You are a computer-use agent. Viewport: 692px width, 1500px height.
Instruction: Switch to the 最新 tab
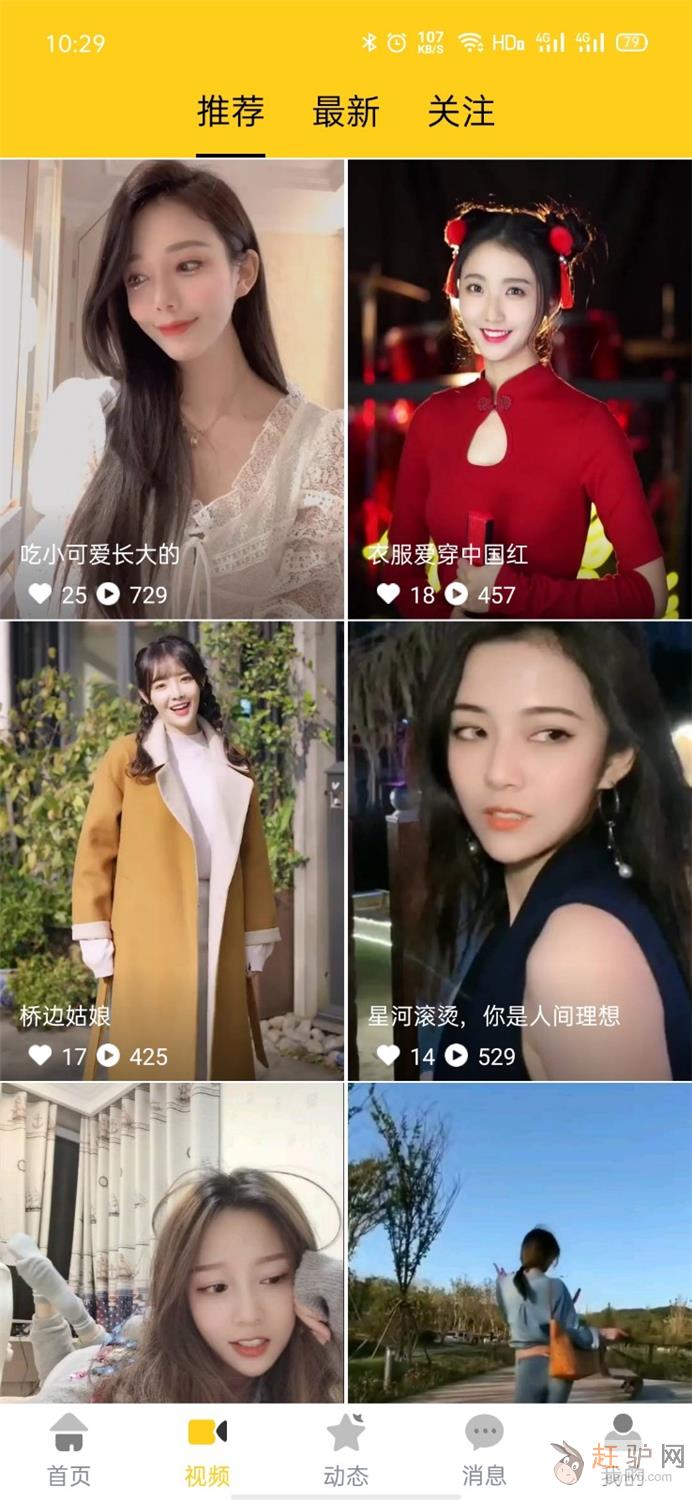point(345,111)
